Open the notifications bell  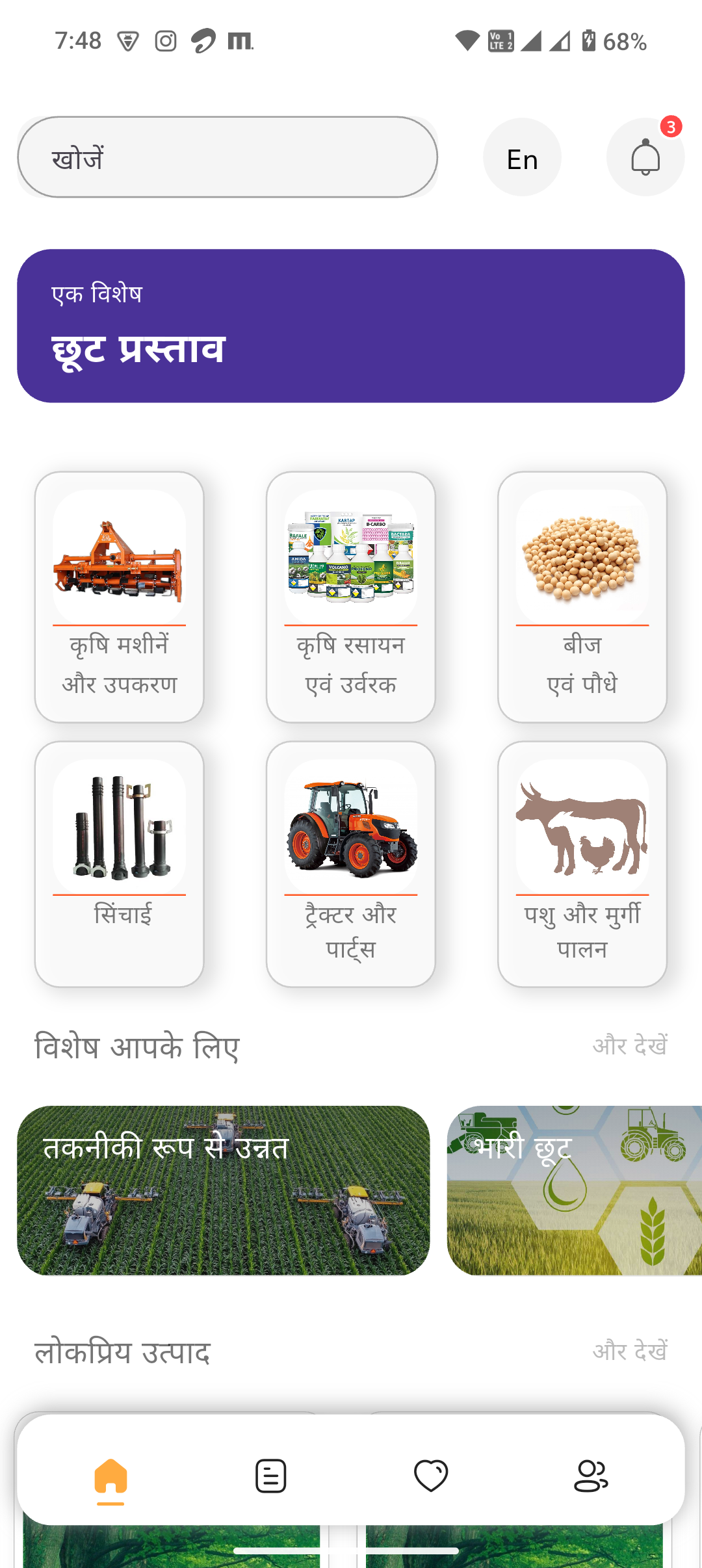pos(645,158)
